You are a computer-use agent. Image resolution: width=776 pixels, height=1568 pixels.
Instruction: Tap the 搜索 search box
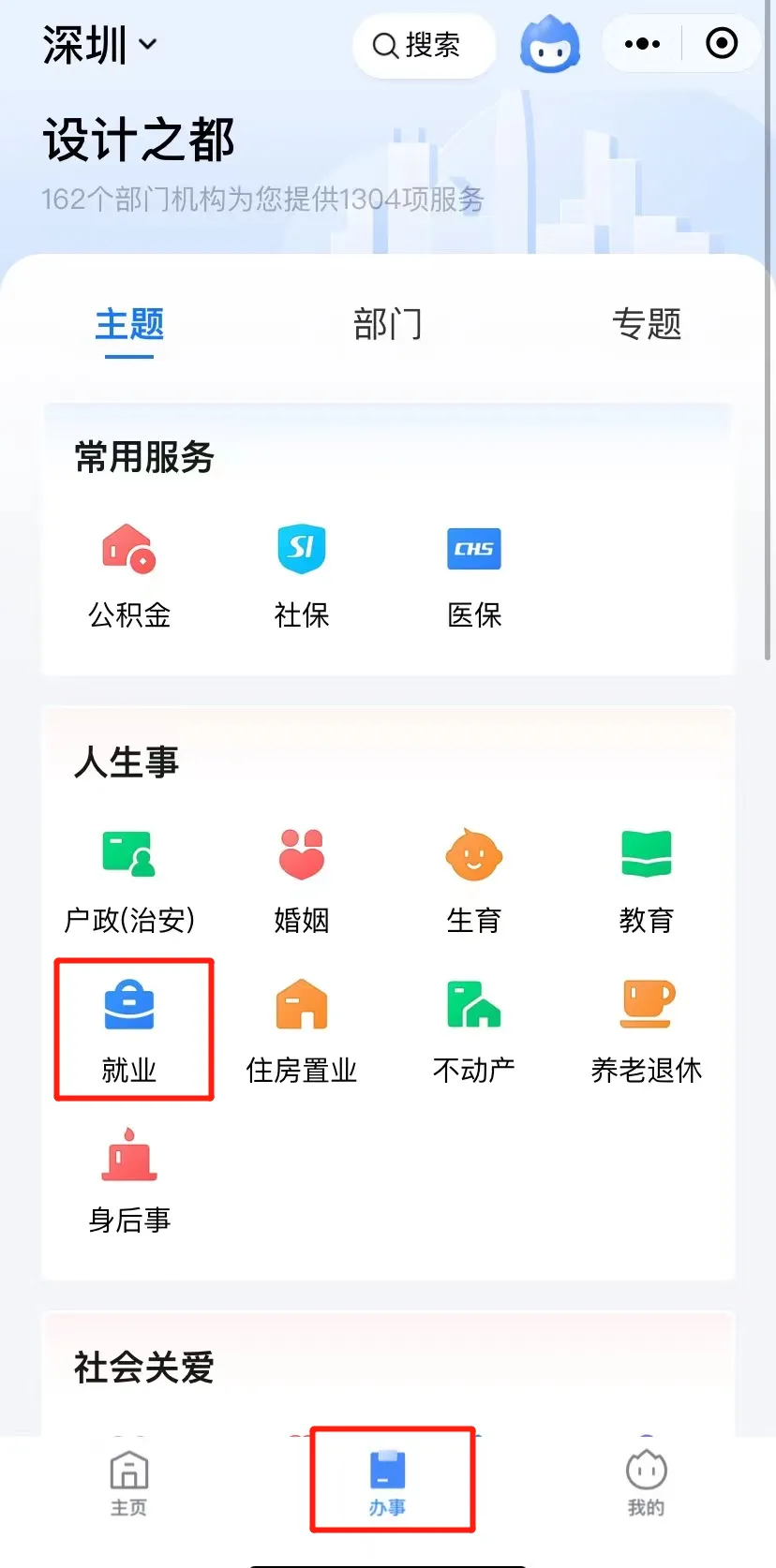point(424,45)
